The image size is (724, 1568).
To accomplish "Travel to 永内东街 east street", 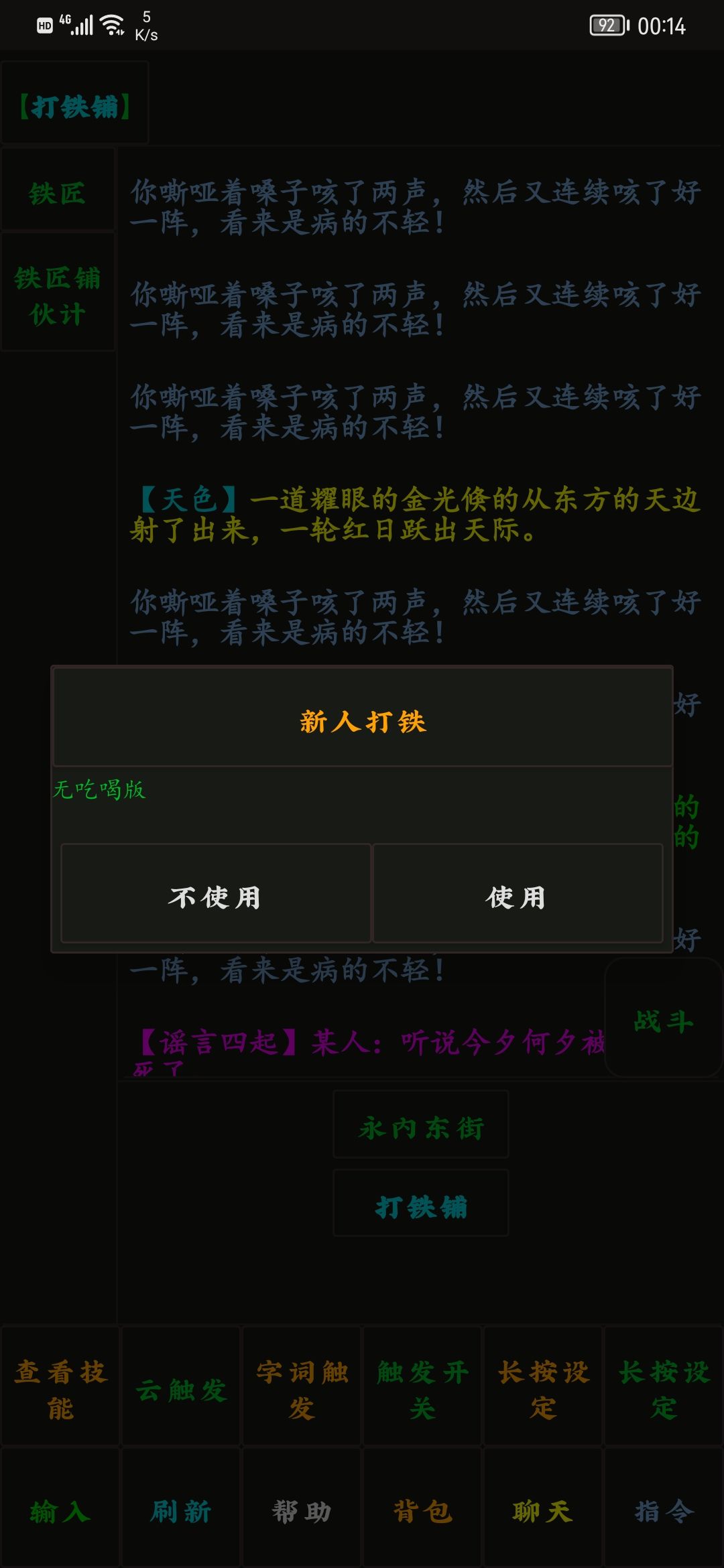I will click(x=421, y=1124).
